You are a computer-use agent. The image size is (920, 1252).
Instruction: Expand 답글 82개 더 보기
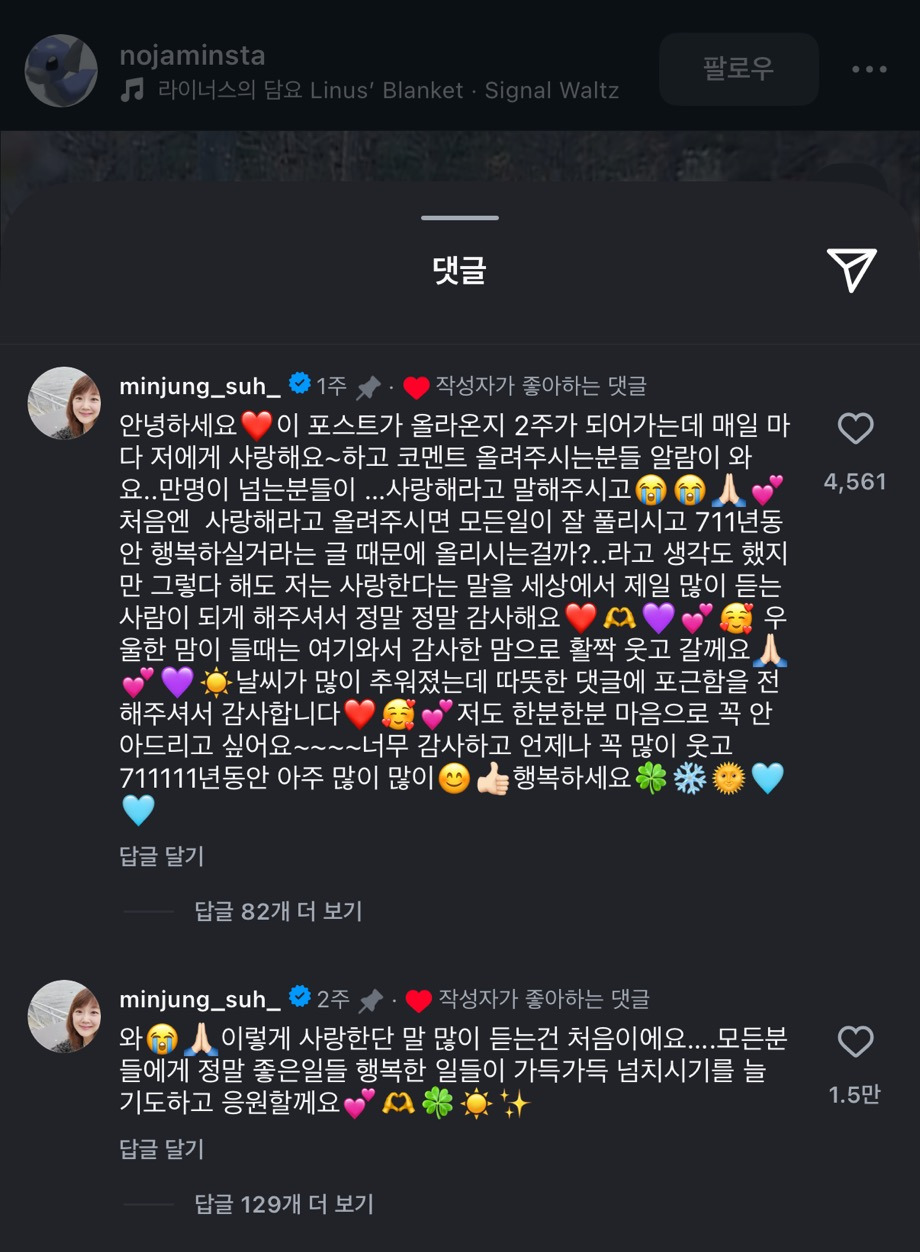pyautogui.click(x=278, y=911)
